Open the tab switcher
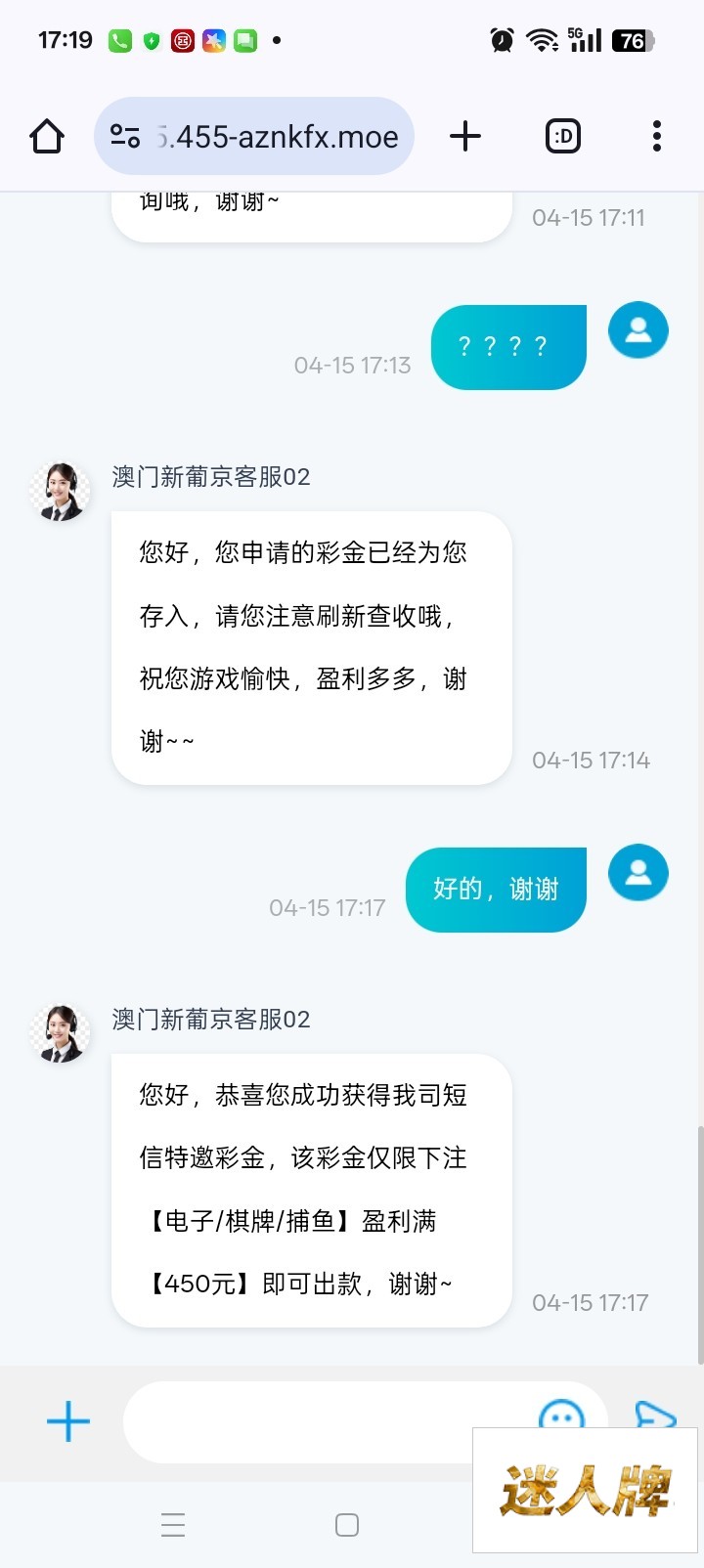The image size is (704, 1568). point(562,137)
